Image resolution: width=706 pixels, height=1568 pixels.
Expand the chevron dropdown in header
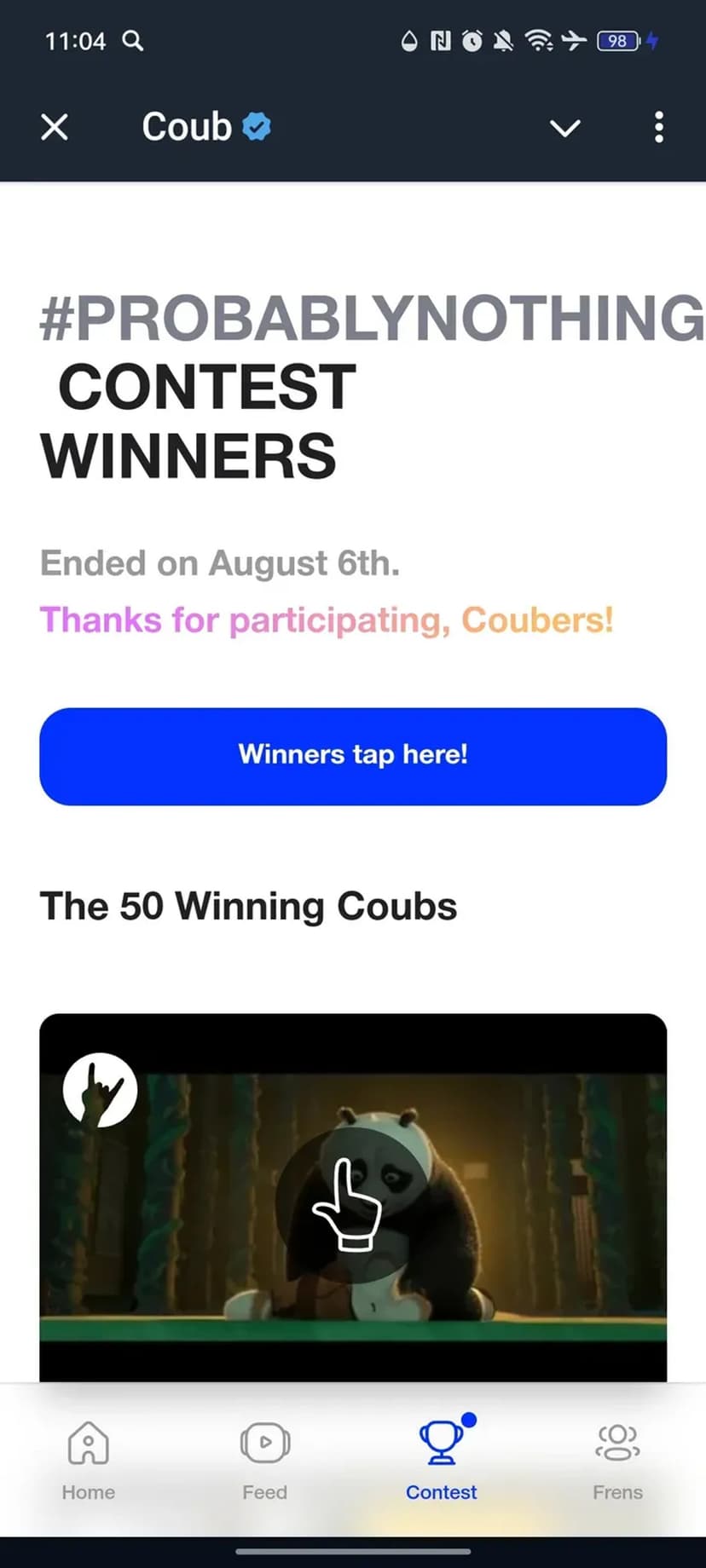click(564, 128)
